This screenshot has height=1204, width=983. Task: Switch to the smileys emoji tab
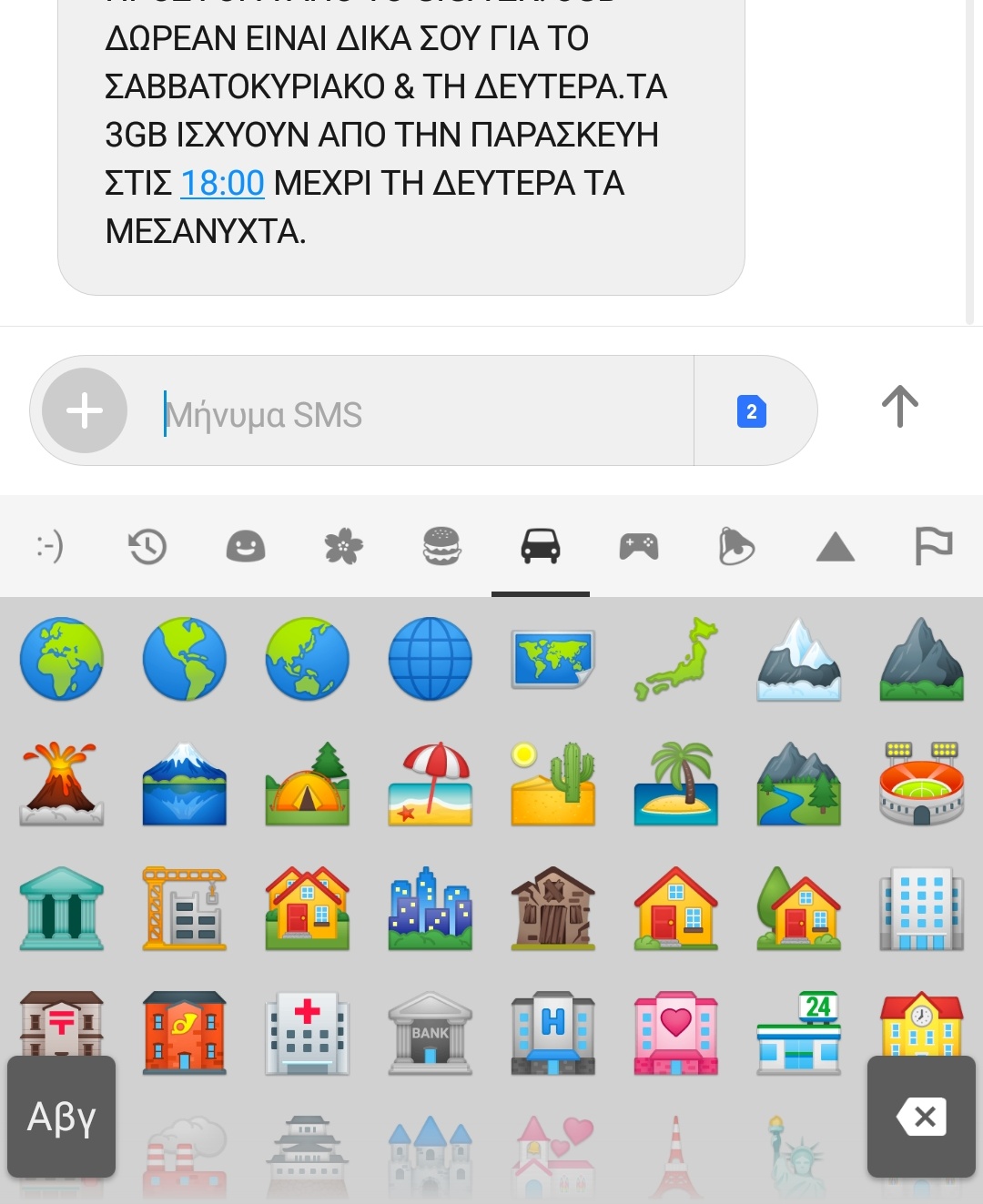(x=246, y=547)
